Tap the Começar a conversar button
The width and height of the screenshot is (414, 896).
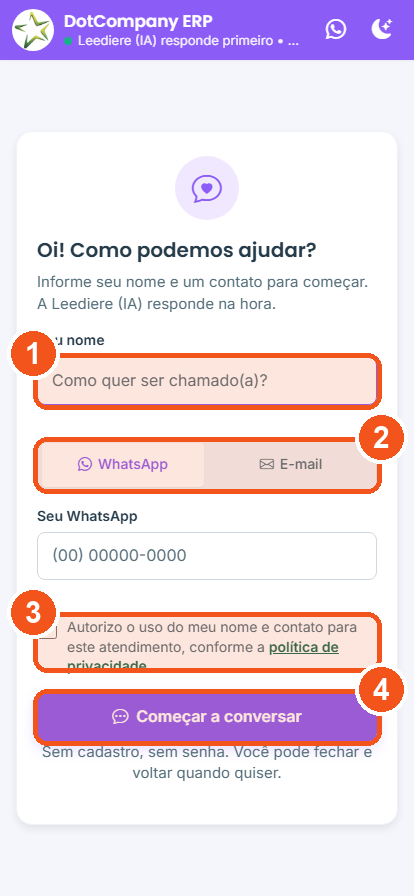click(207, 717)
